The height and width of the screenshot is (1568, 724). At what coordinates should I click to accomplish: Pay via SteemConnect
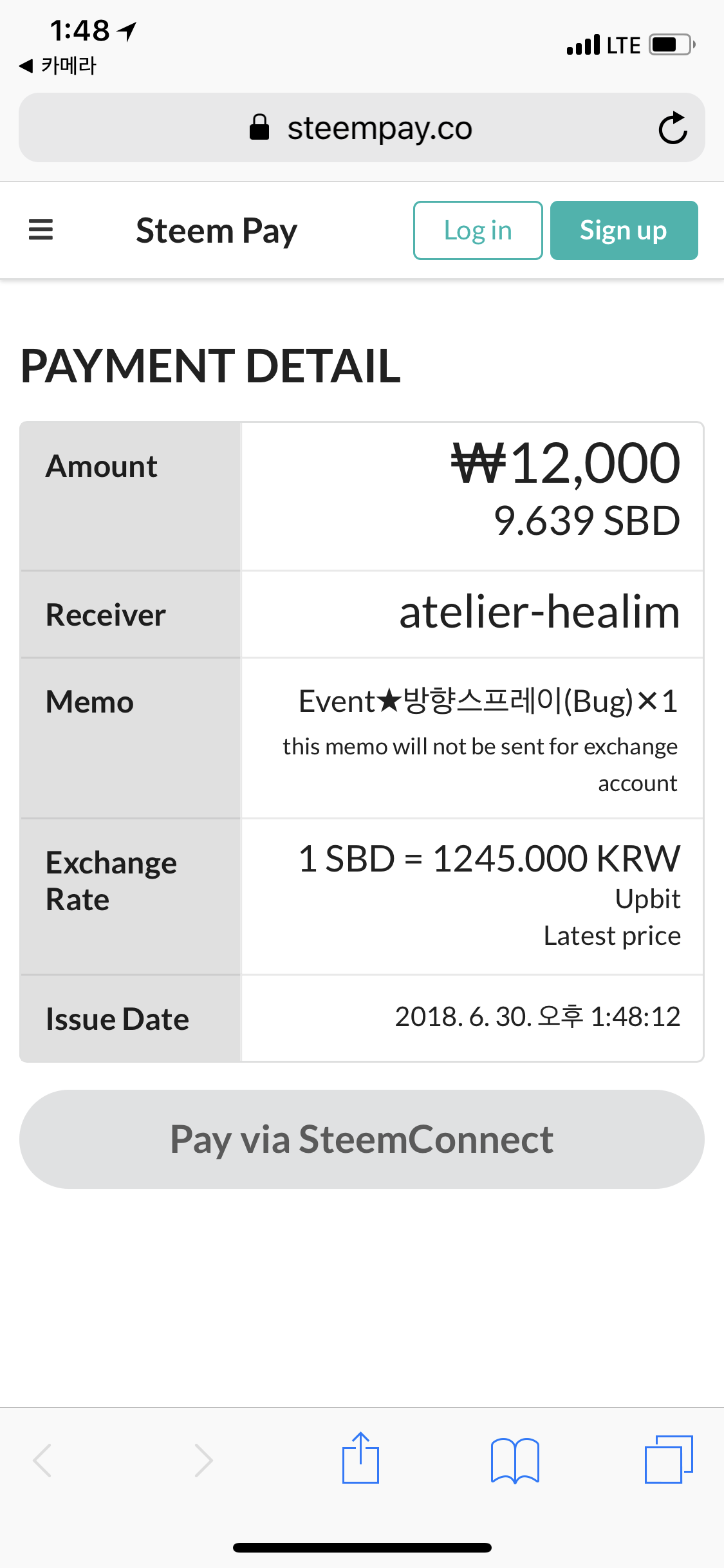coord(362,1139)
